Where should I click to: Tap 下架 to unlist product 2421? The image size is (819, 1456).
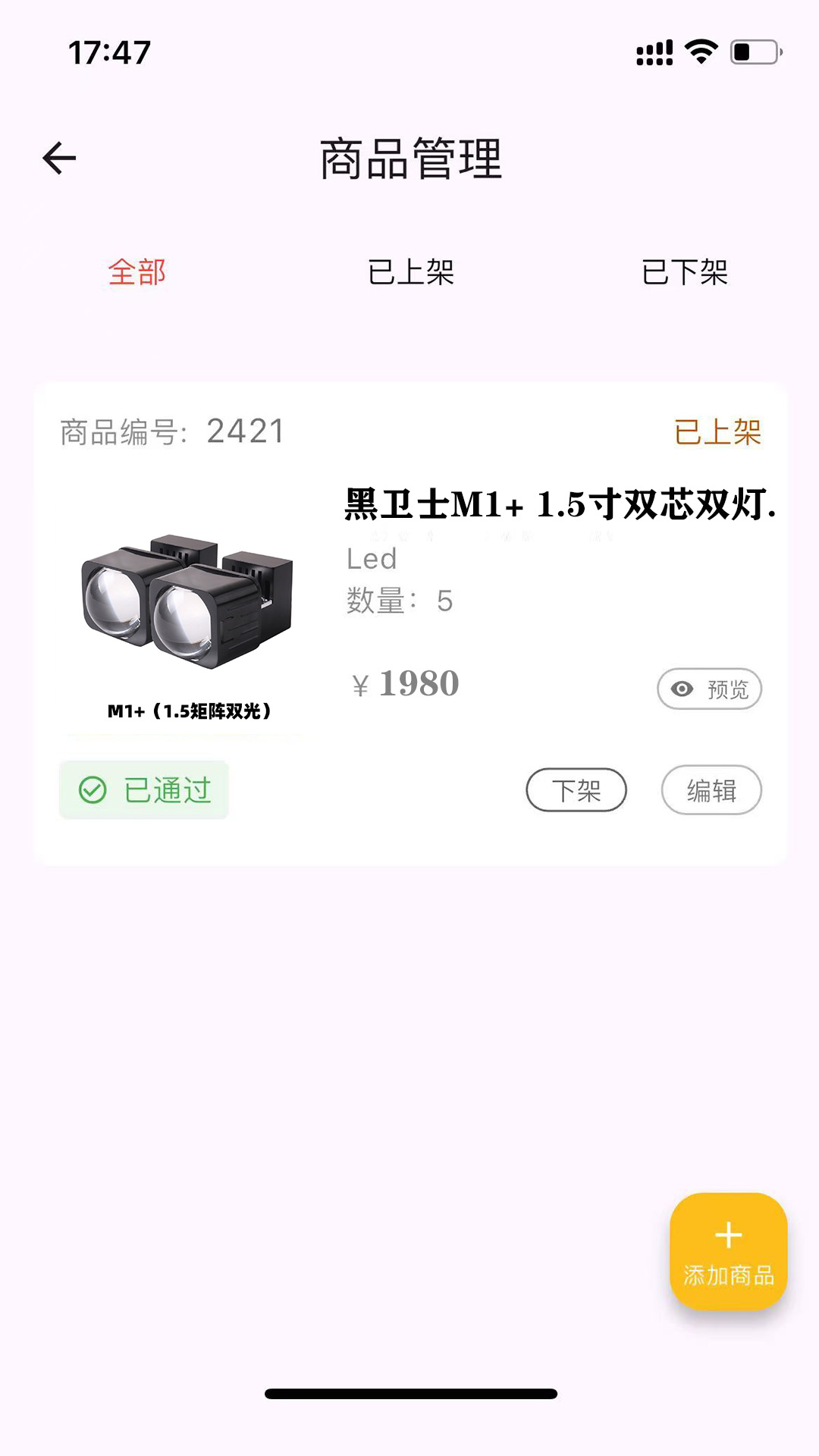[576, 790]
